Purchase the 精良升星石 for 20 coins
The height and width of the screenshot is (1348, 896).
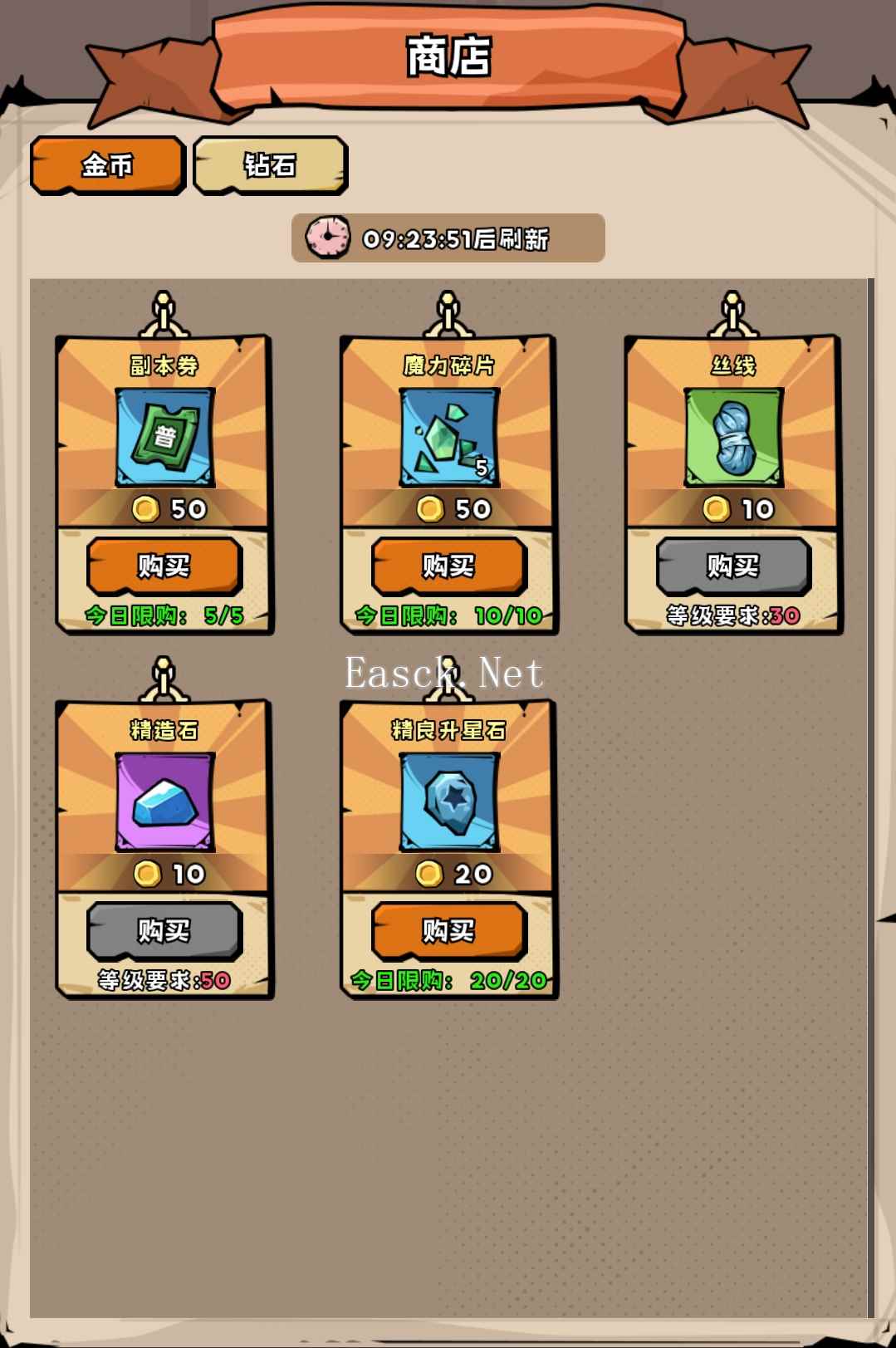coord(448,931)
